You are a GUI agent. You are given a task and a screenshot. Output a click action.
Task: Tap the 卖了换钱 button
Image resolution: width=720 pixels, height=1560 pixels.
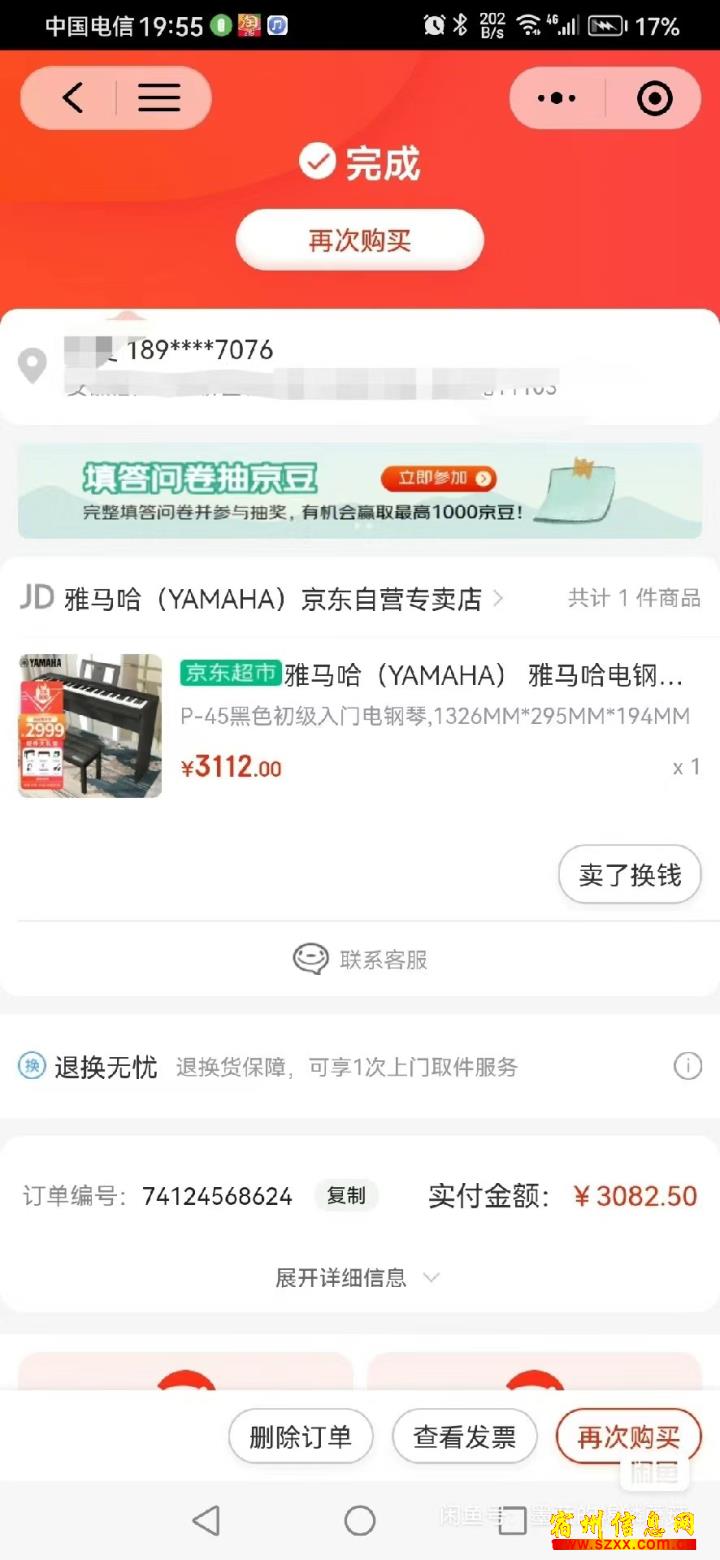(630, 875)
